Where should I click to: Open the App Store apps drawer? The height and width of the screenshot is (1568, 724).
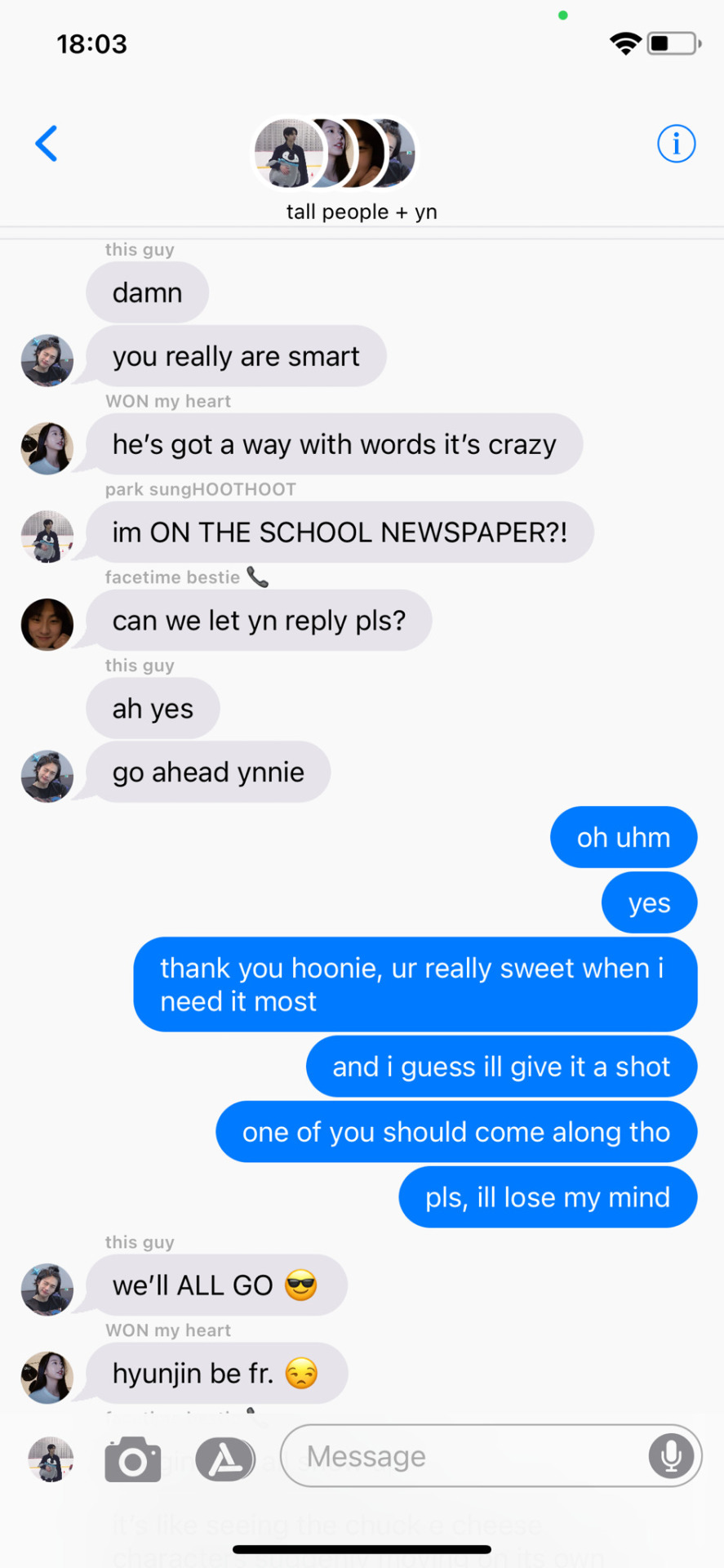(x=224, y=1459)
